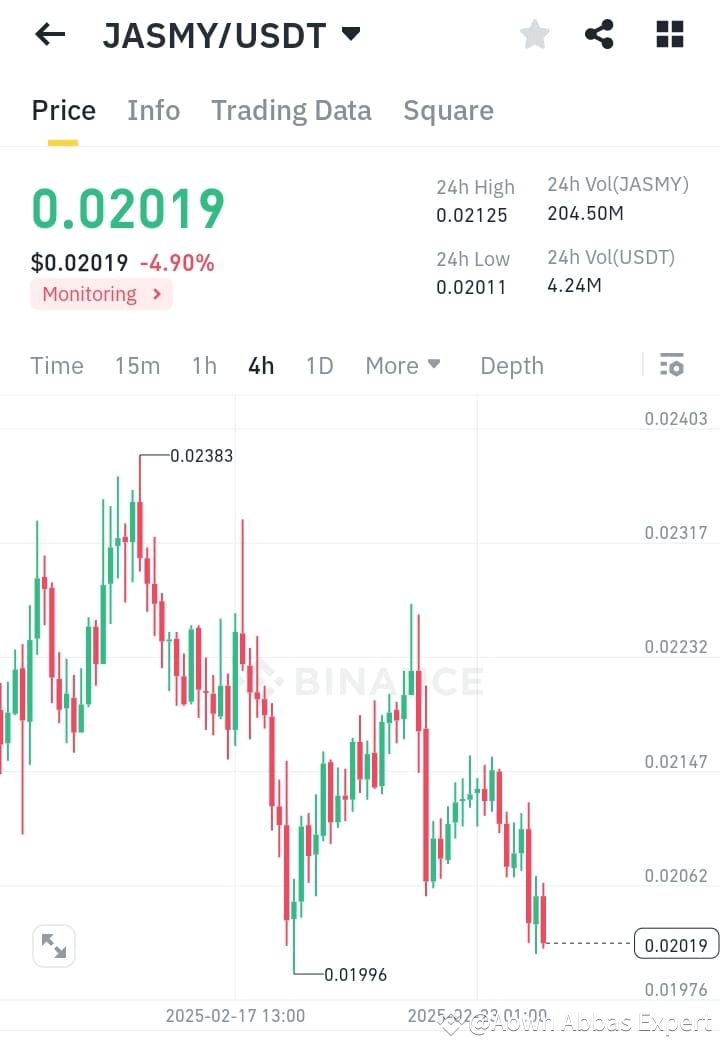The height and width of the screenshot is (1045, 720).
Task: Expand the More timeframes dropdown
Action: pos(403,366)
